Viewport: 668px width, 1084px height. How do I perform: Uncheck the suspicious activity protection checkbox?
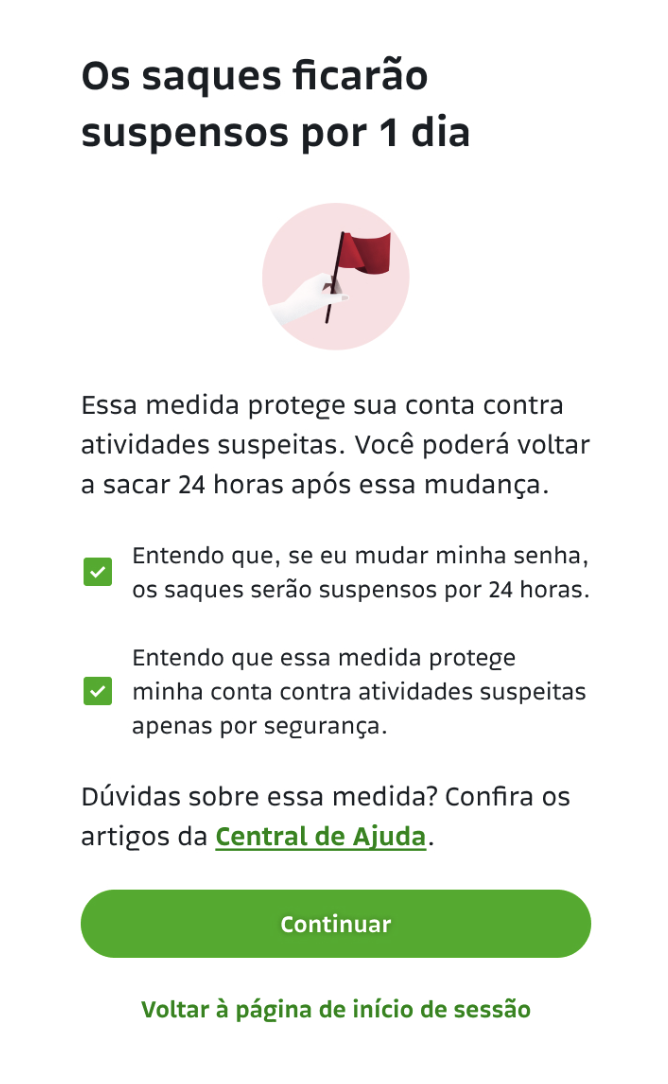pos(98,691)
